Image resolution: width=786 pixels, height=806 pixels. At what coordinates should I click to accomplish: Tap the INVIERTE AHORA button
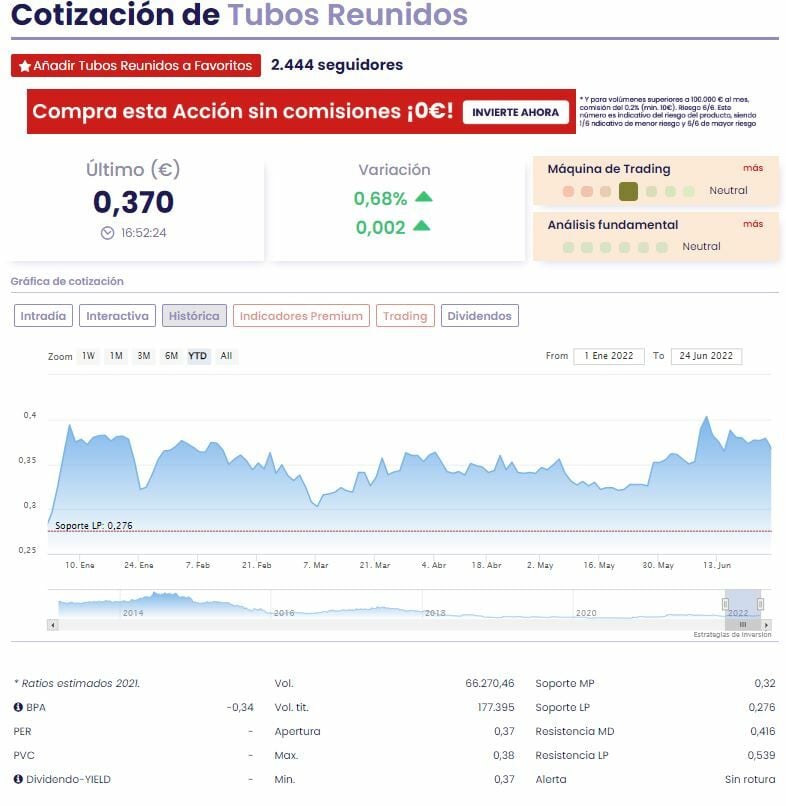coord(515,112)
